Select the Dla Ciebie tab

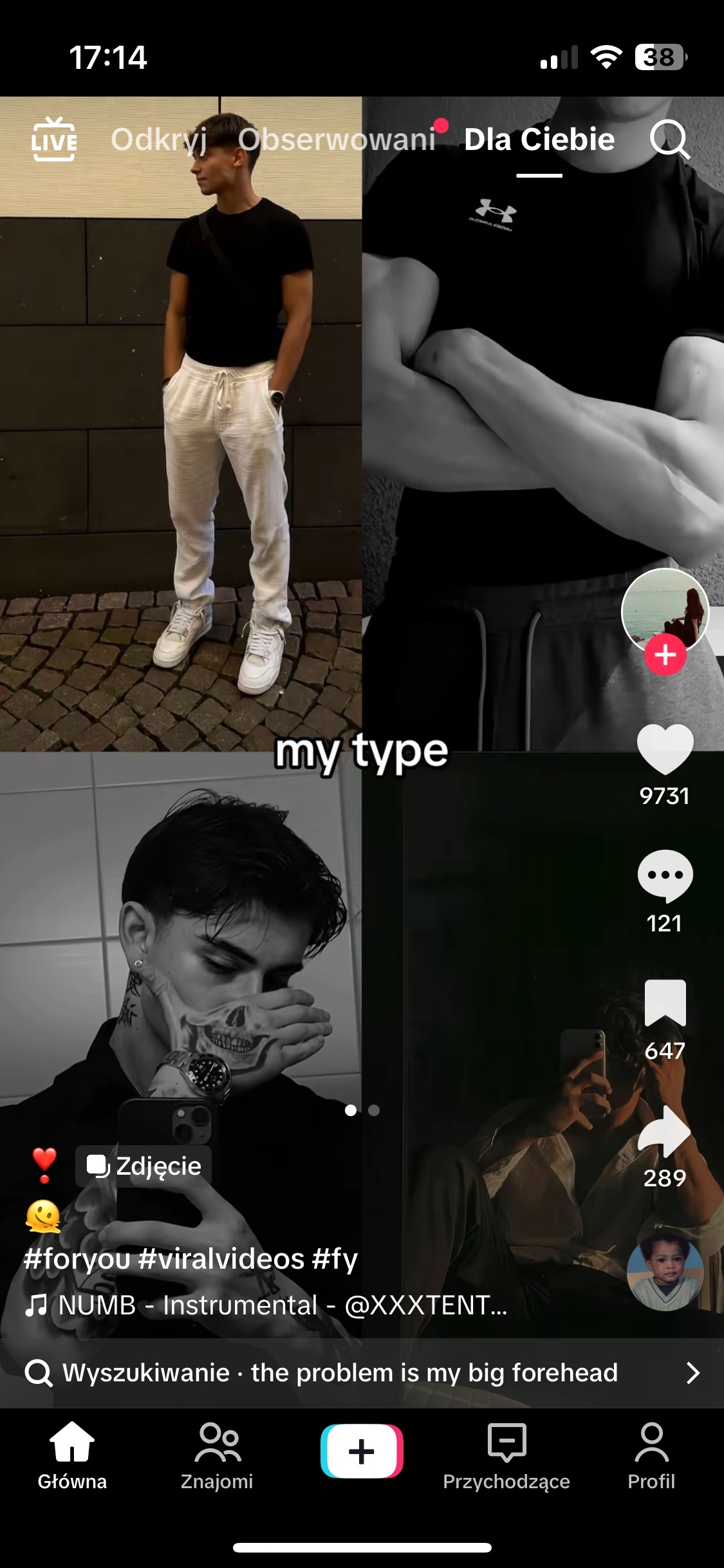pos(539,139)
